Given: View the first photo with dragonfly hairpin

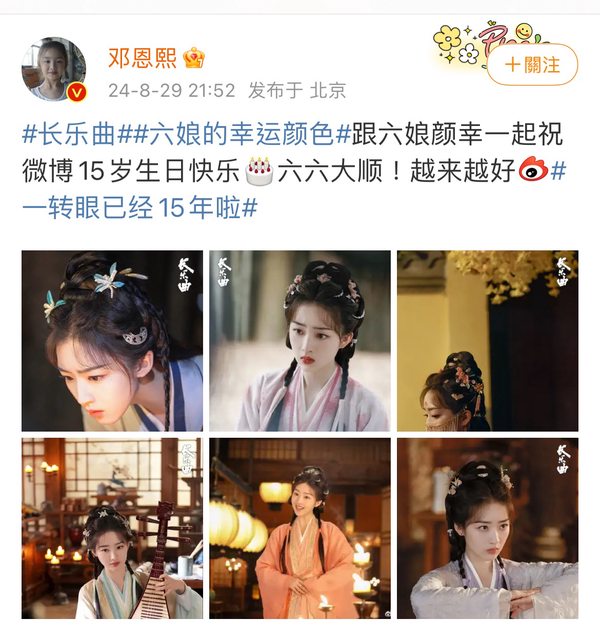Looking at the screenshot, I should coord(112,341).
